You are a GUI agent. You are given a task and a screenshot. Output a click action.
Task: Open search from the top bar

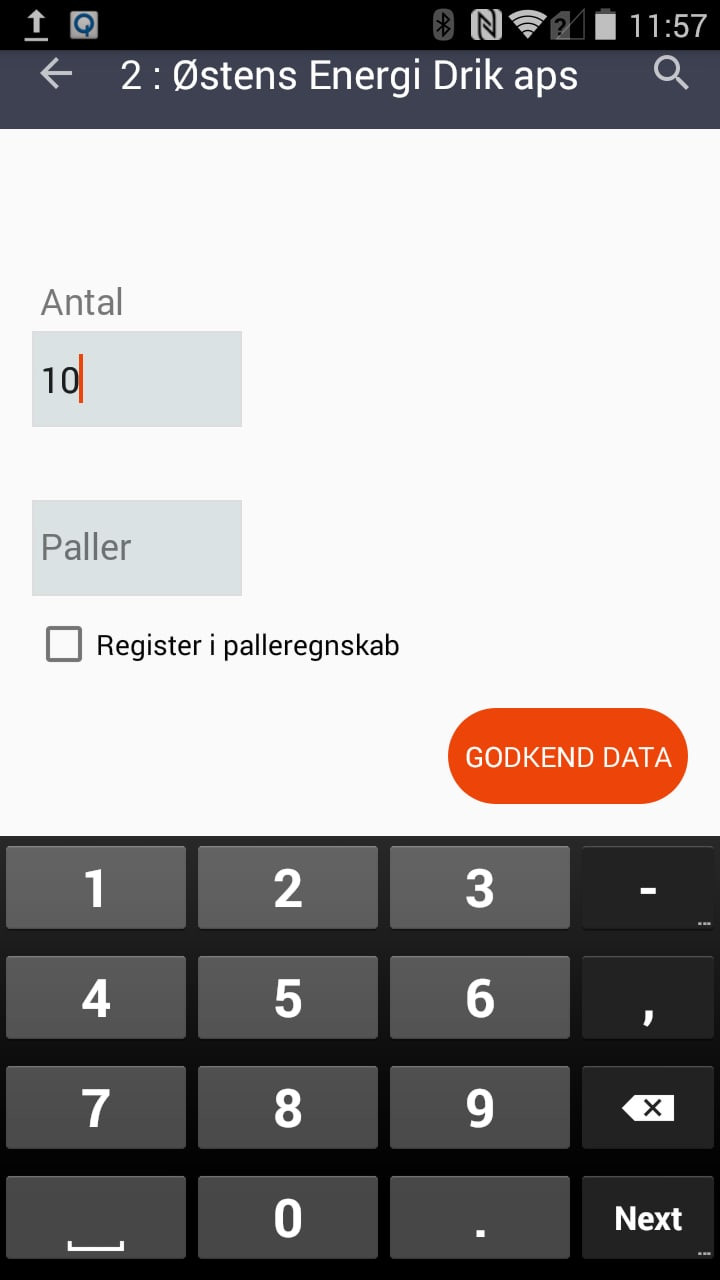pyautogui.click(x=670, y=73)
